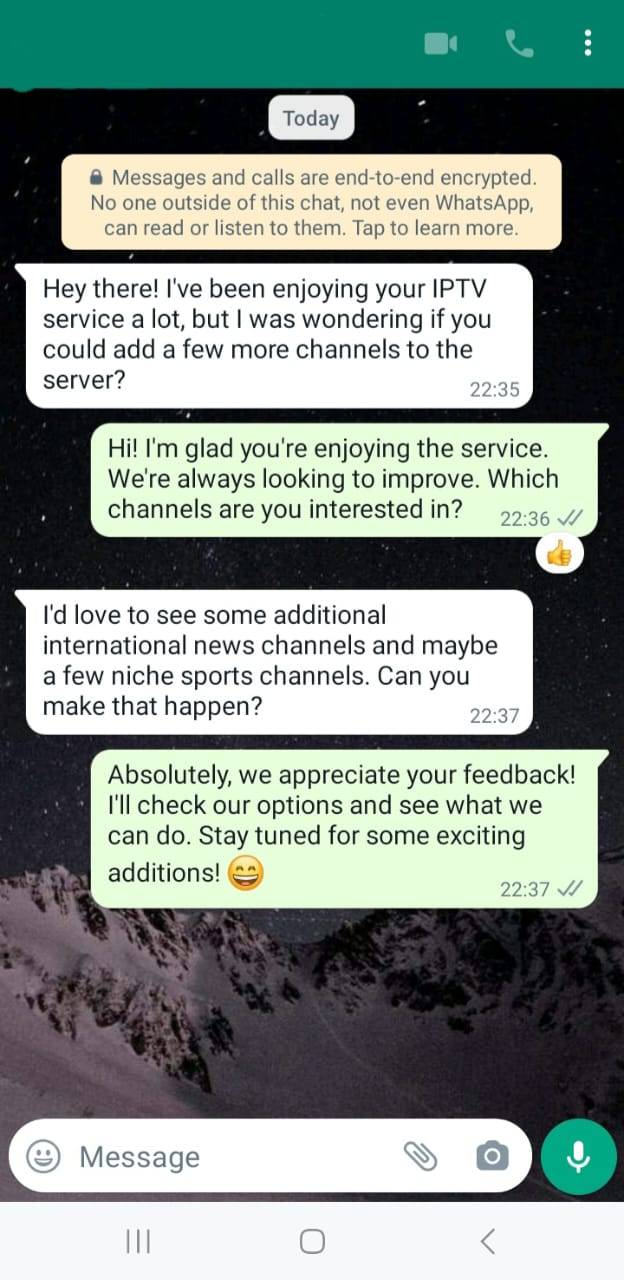Record a voice message
The width and height of the screenshot is (624, 1280).
(578, 1157)
